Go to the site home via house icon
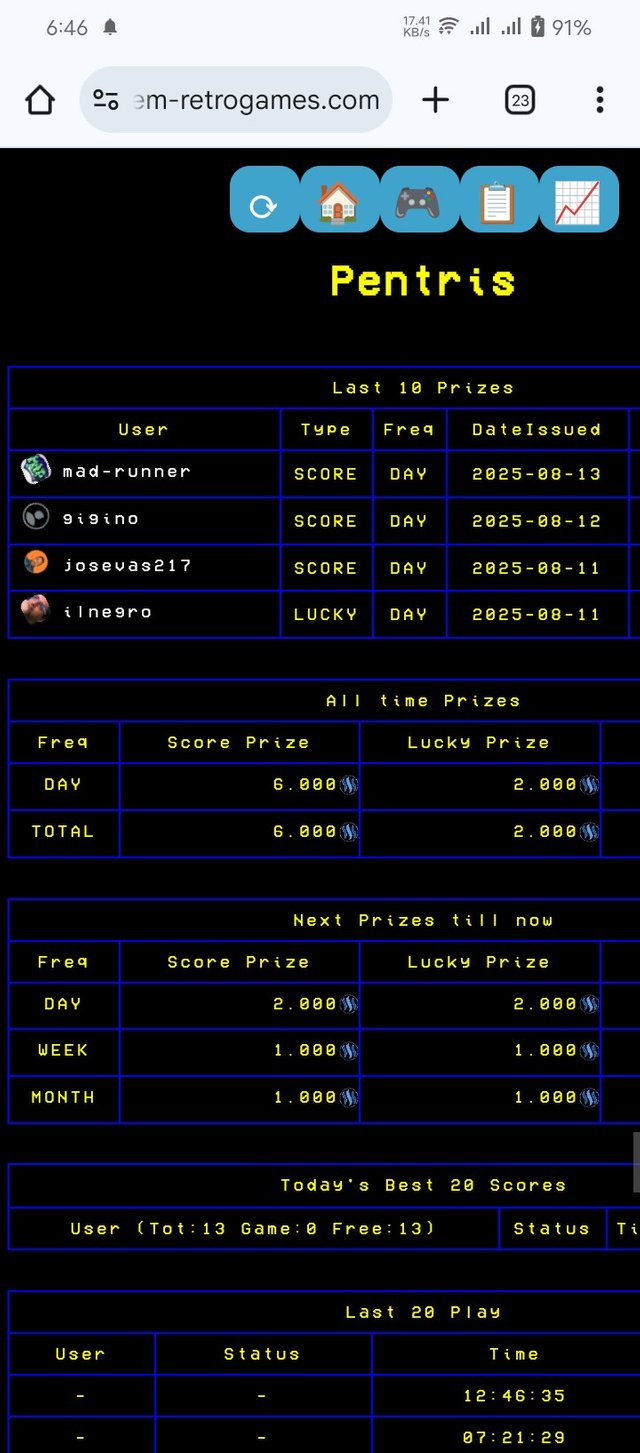640x1453 pixels. 339,201
